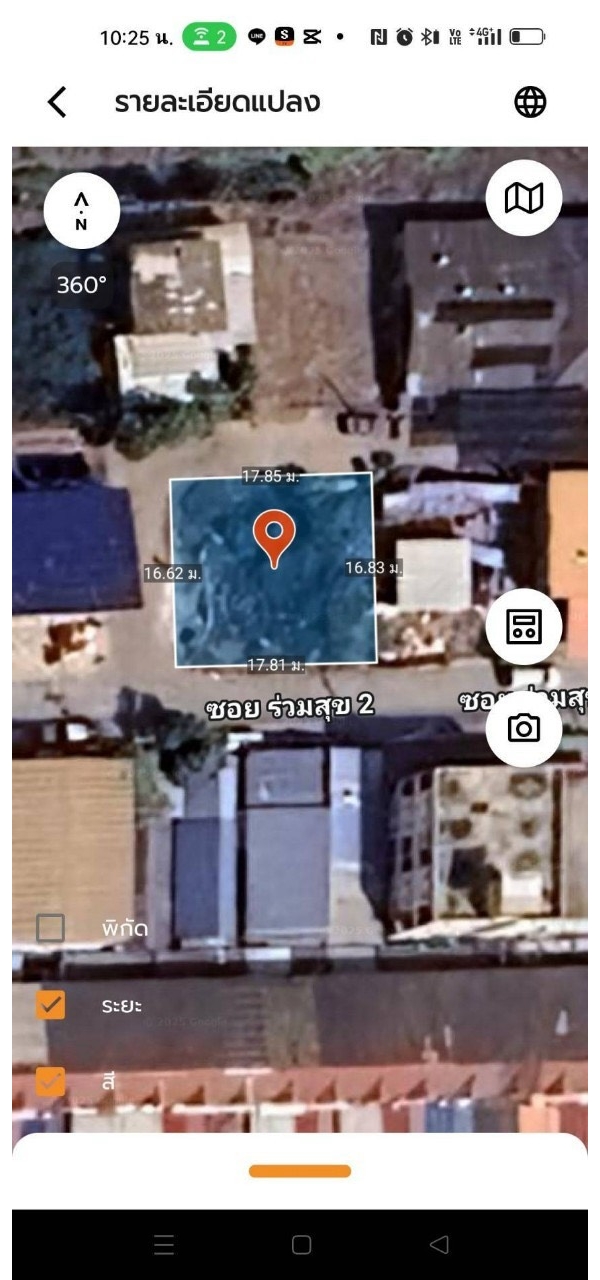Open the system recent apps button
This screenshot has width=600, height=1280.
[164, 1245]
